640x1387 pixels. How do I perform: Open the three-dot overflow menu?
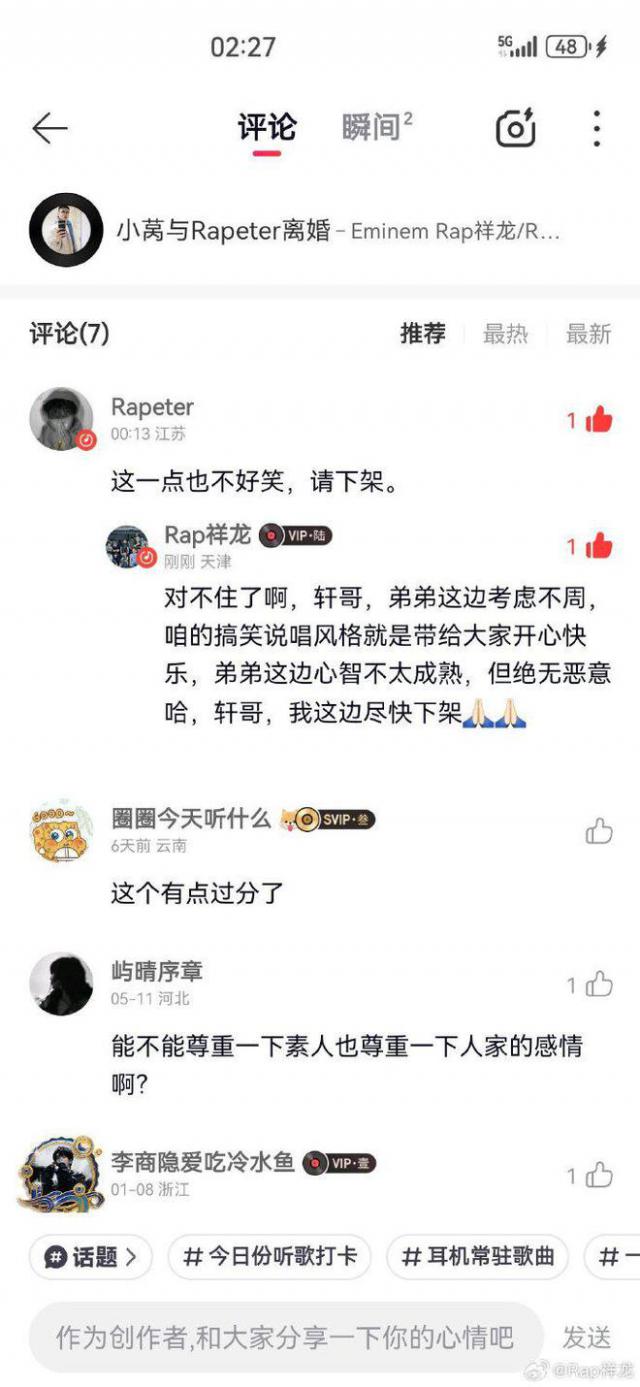point(596,128)
